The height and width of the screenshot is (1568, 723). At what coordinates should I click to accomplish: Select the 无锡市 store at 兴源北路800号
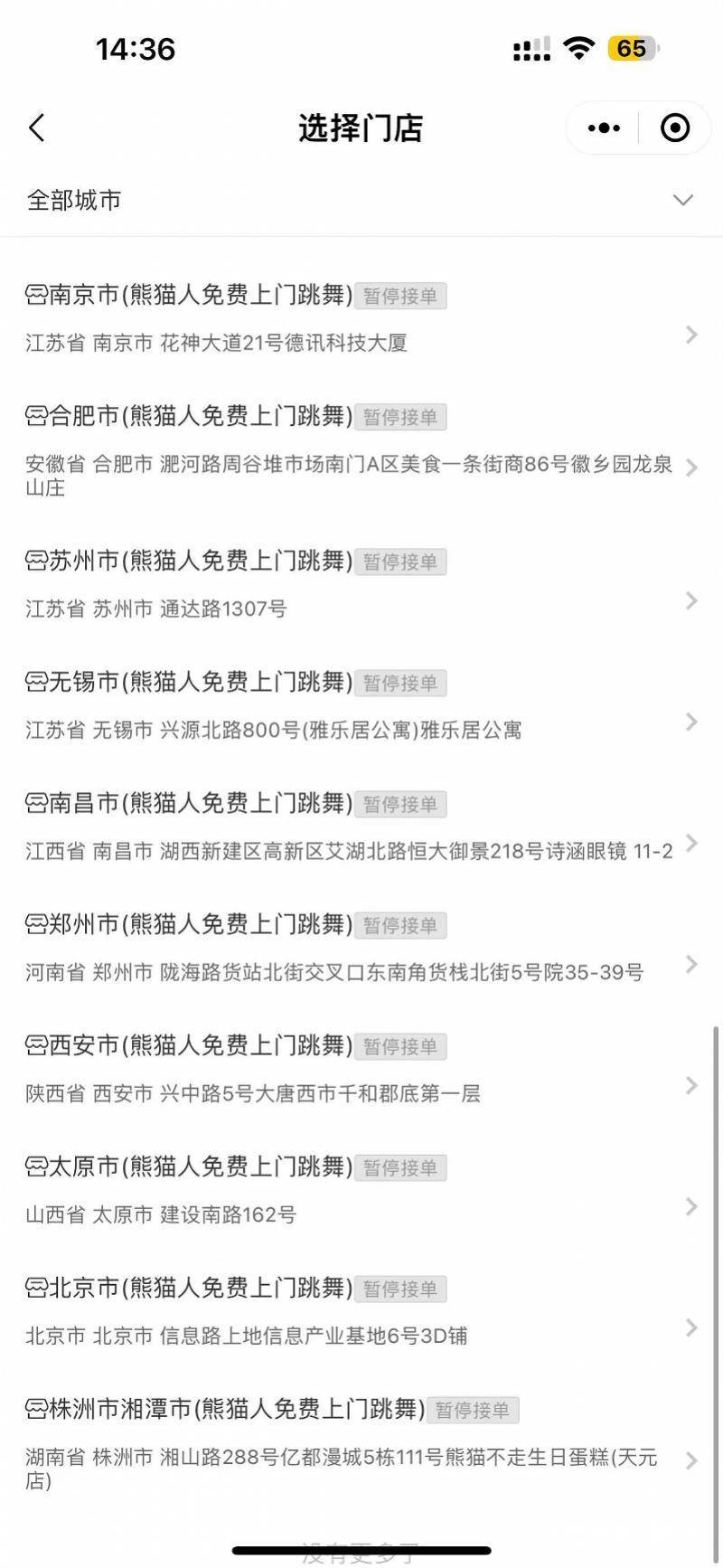click(x=361, y=705)
